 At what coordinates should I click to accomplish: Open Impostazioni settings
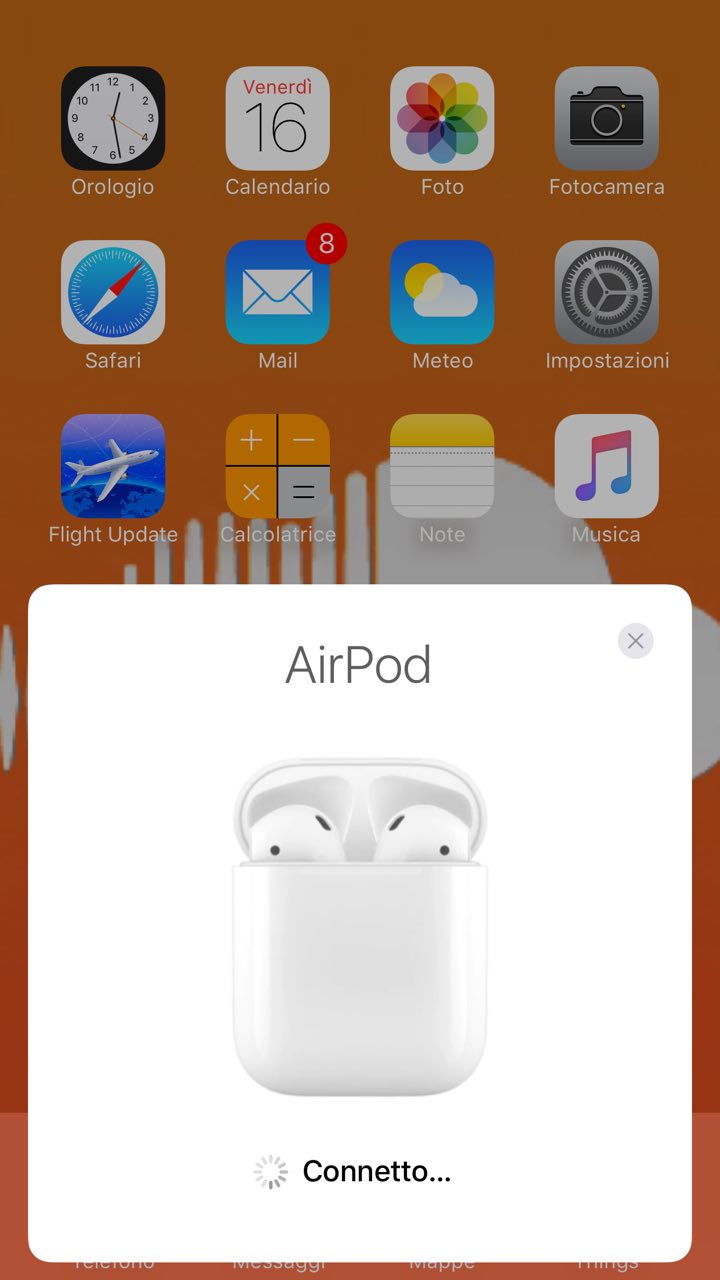click(x=606, y=292)
